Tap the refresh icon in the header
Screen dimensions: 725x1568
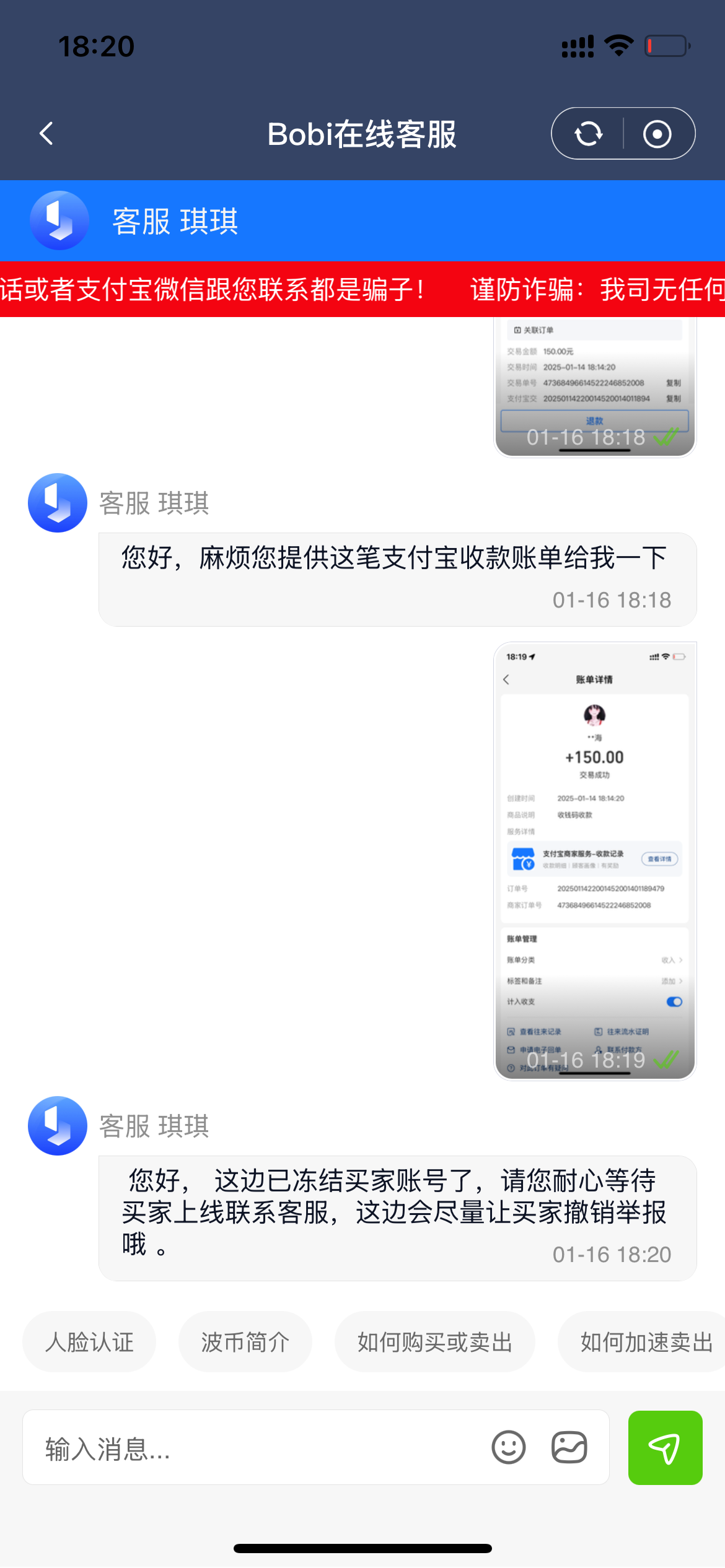(588, 134)
